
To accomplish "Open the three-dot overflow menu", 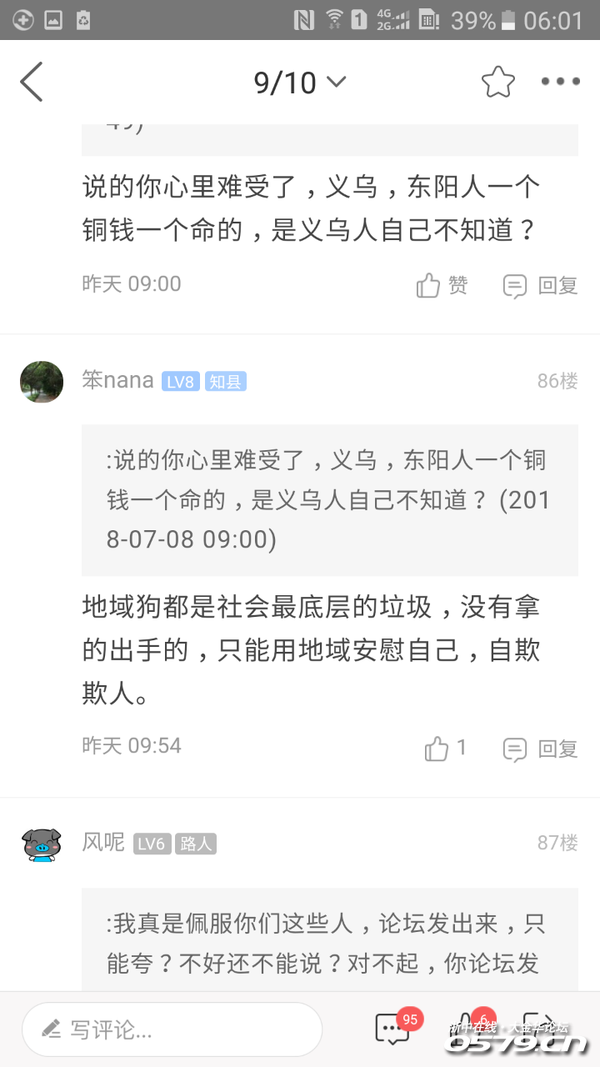I will point(560,82).
